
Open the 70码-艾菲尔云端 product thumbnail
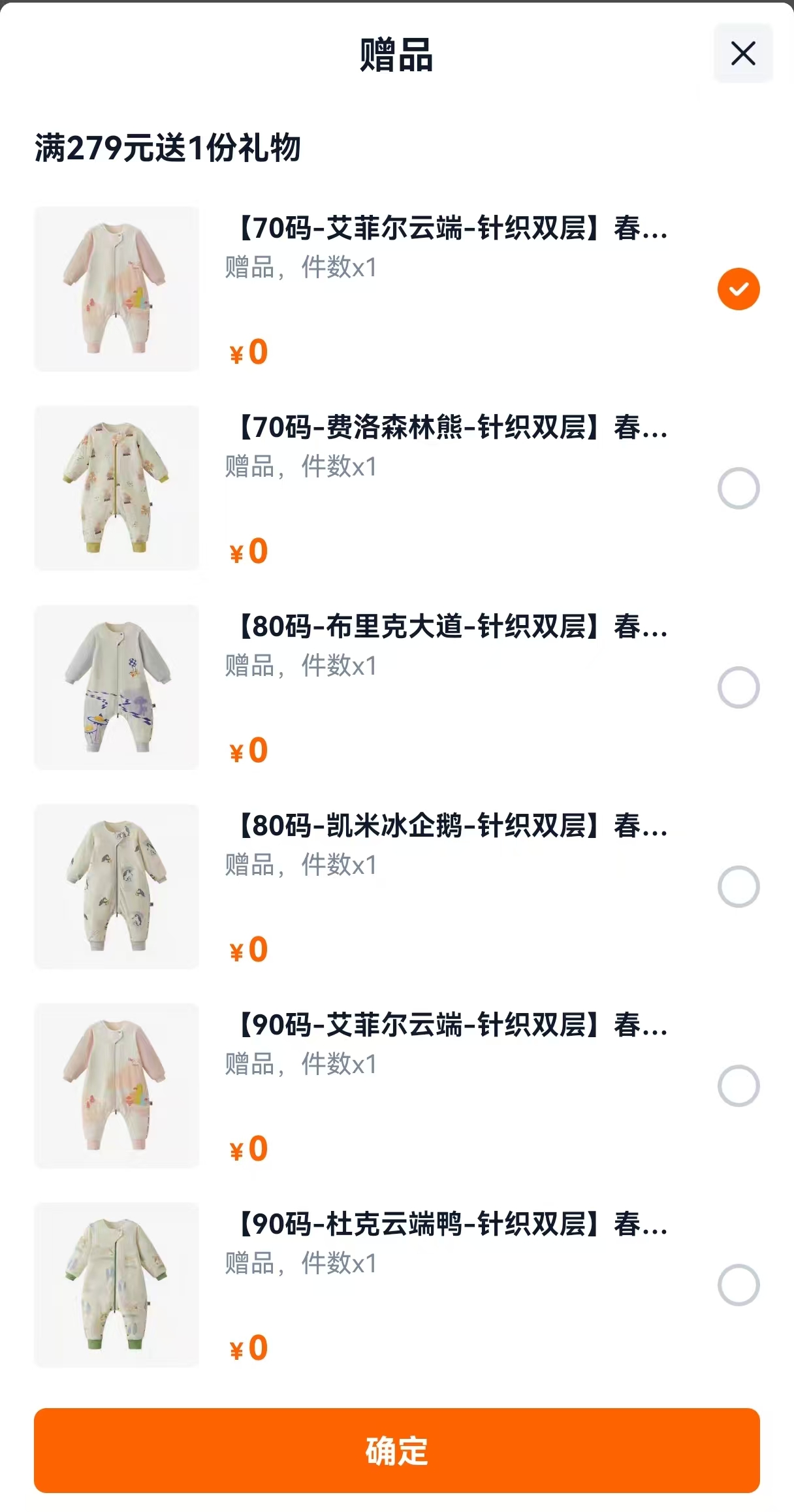[x=116, y=288]
